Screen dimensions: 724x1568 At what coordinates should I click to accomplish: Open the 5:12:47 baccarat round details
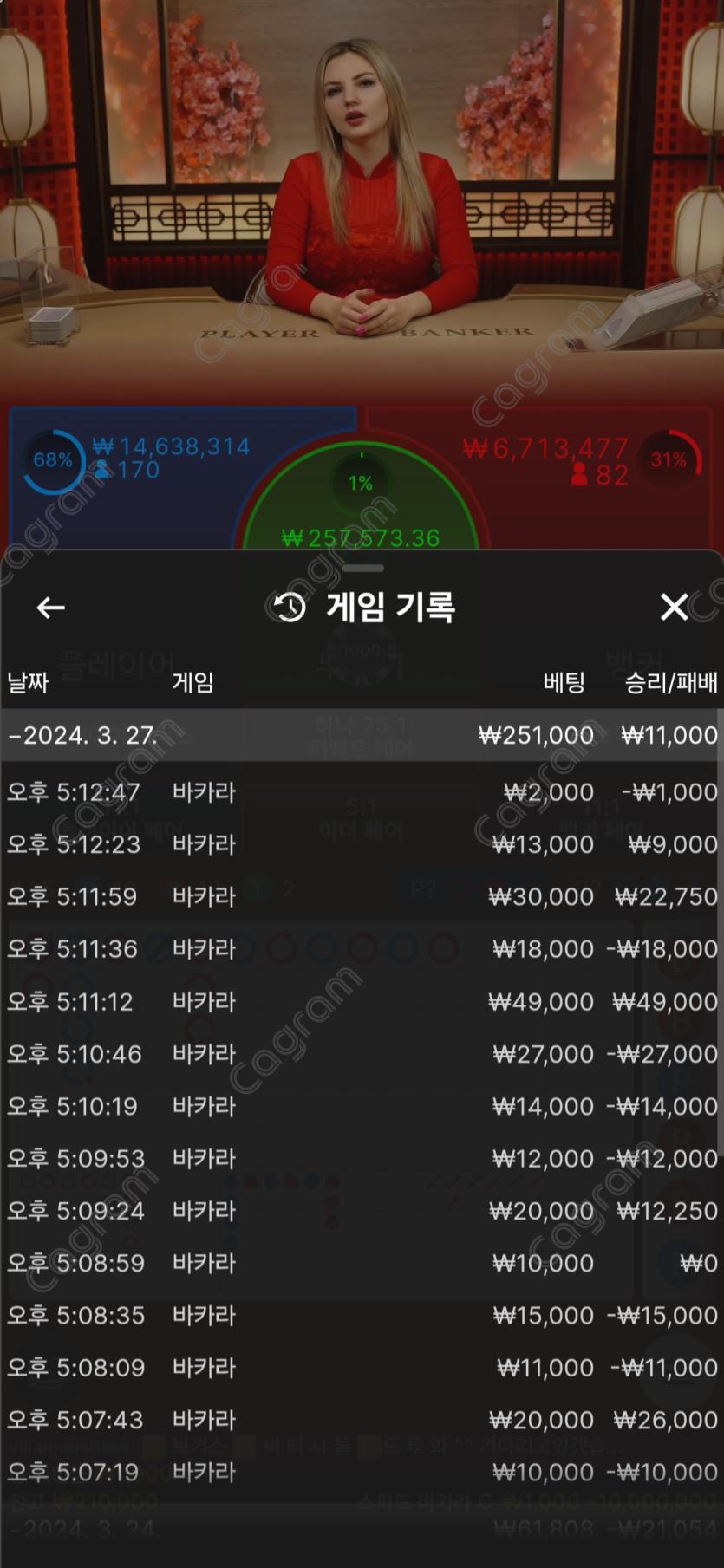(x=361, y=792)
